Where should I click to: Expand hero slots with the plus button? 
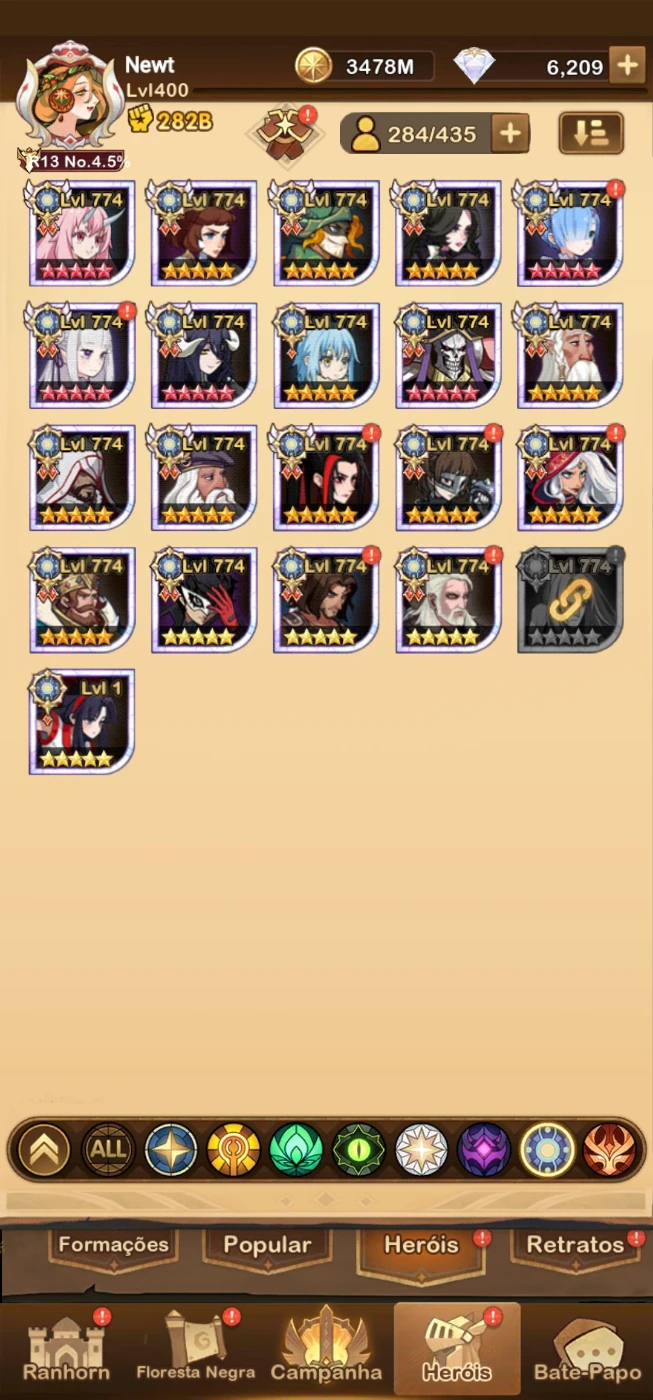pyautogui.click(x=510, y=133)
